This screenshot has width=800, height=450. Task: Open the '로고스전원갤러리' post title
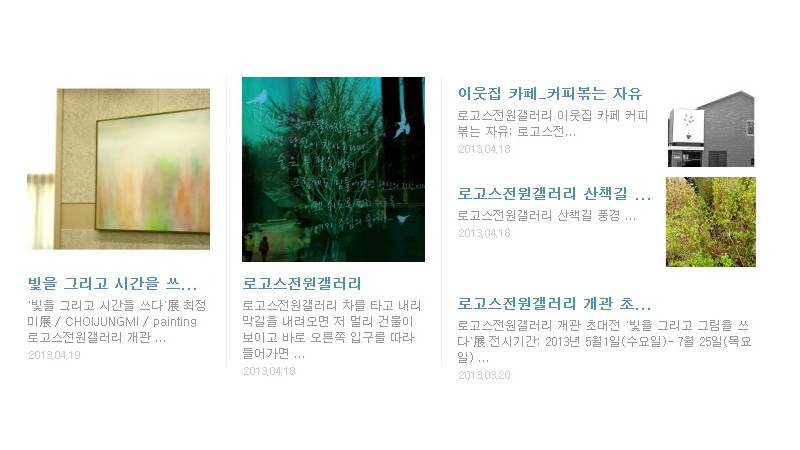302,283
